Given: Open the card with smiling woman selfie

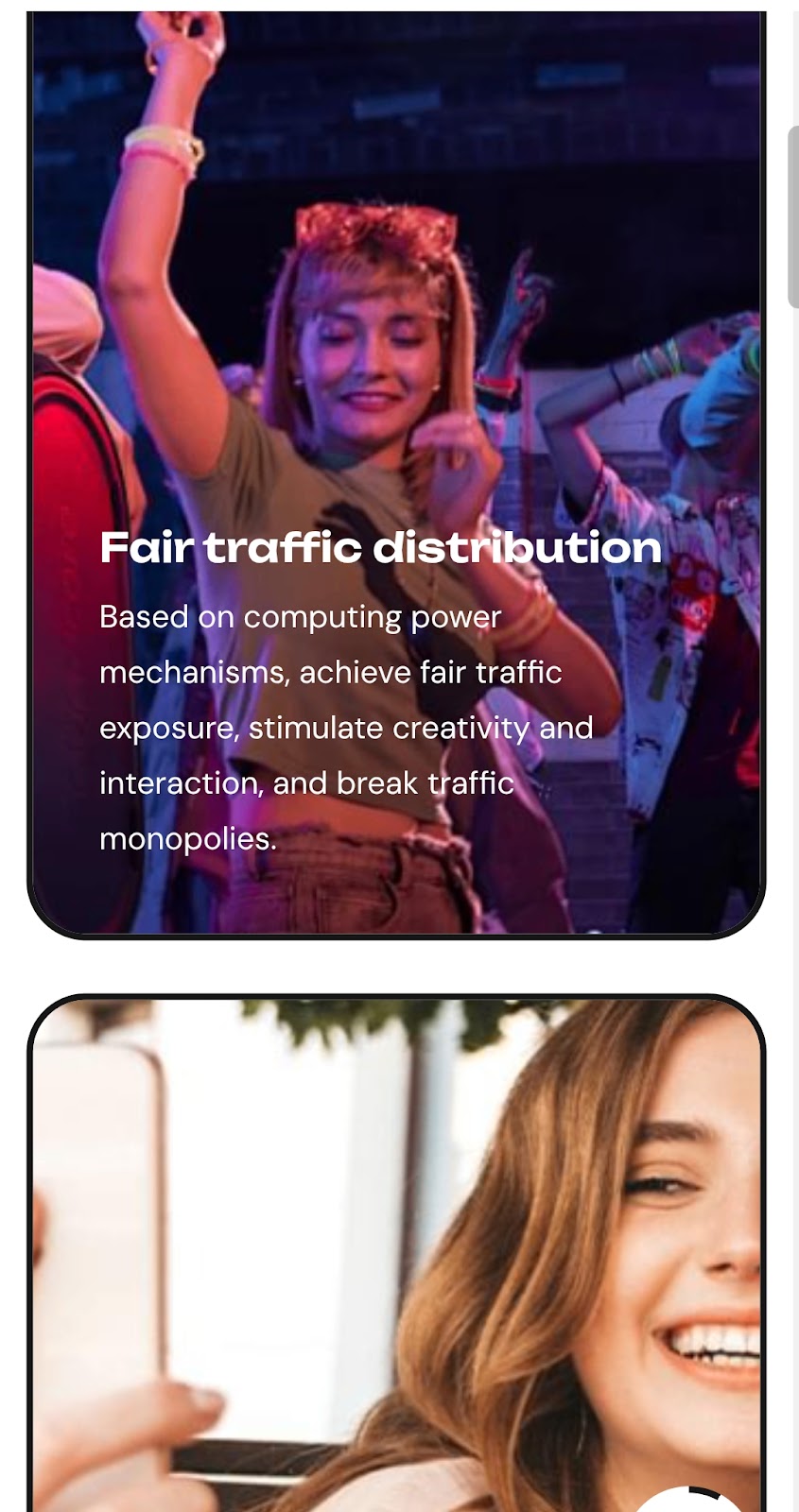Looking at the screenshot, I should pyautogui.click(x=395, y=1247).
